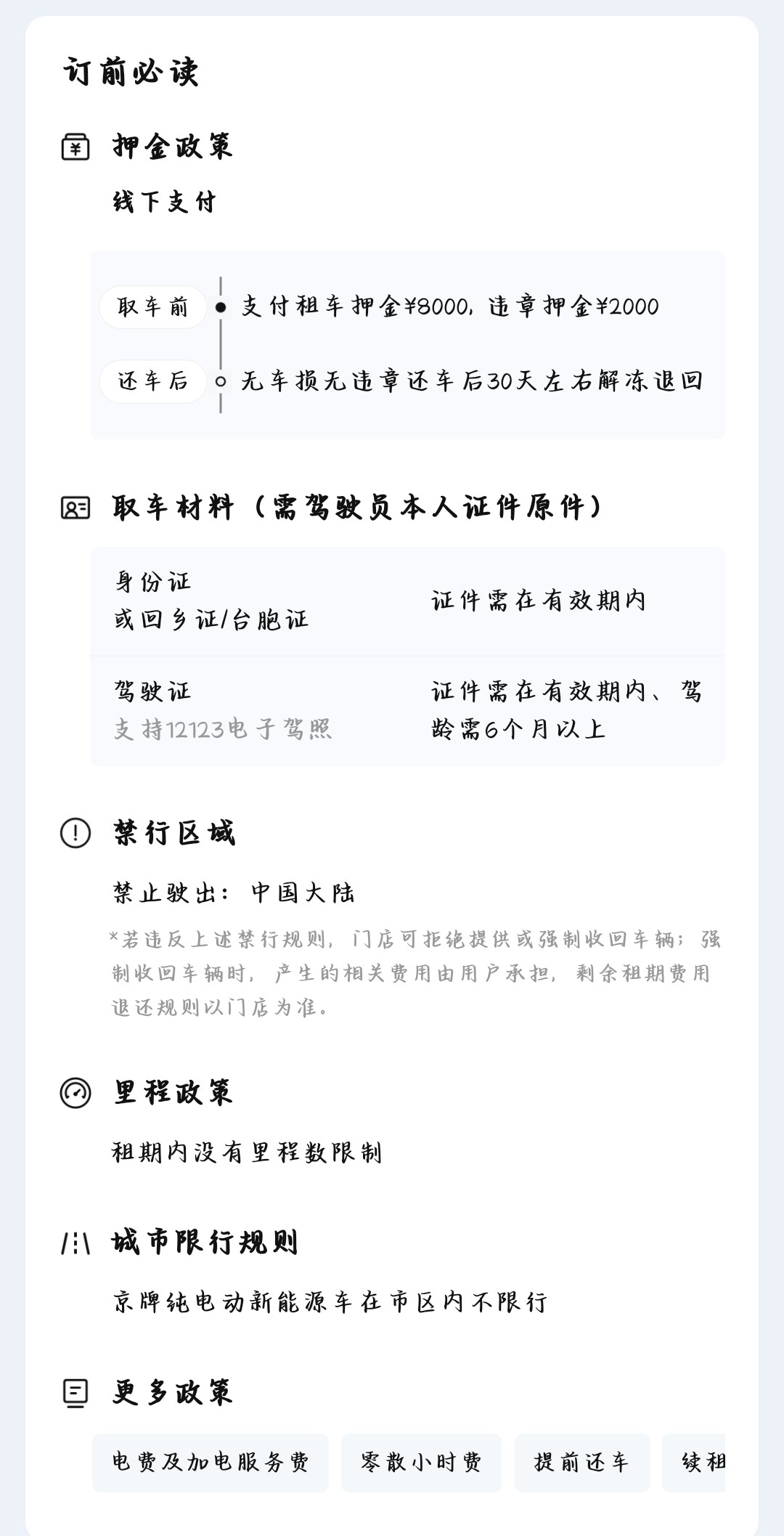This screenshot has height=1536, width=784.
Task: View the 零散小时费 policy
Action: pos(421,1462)
